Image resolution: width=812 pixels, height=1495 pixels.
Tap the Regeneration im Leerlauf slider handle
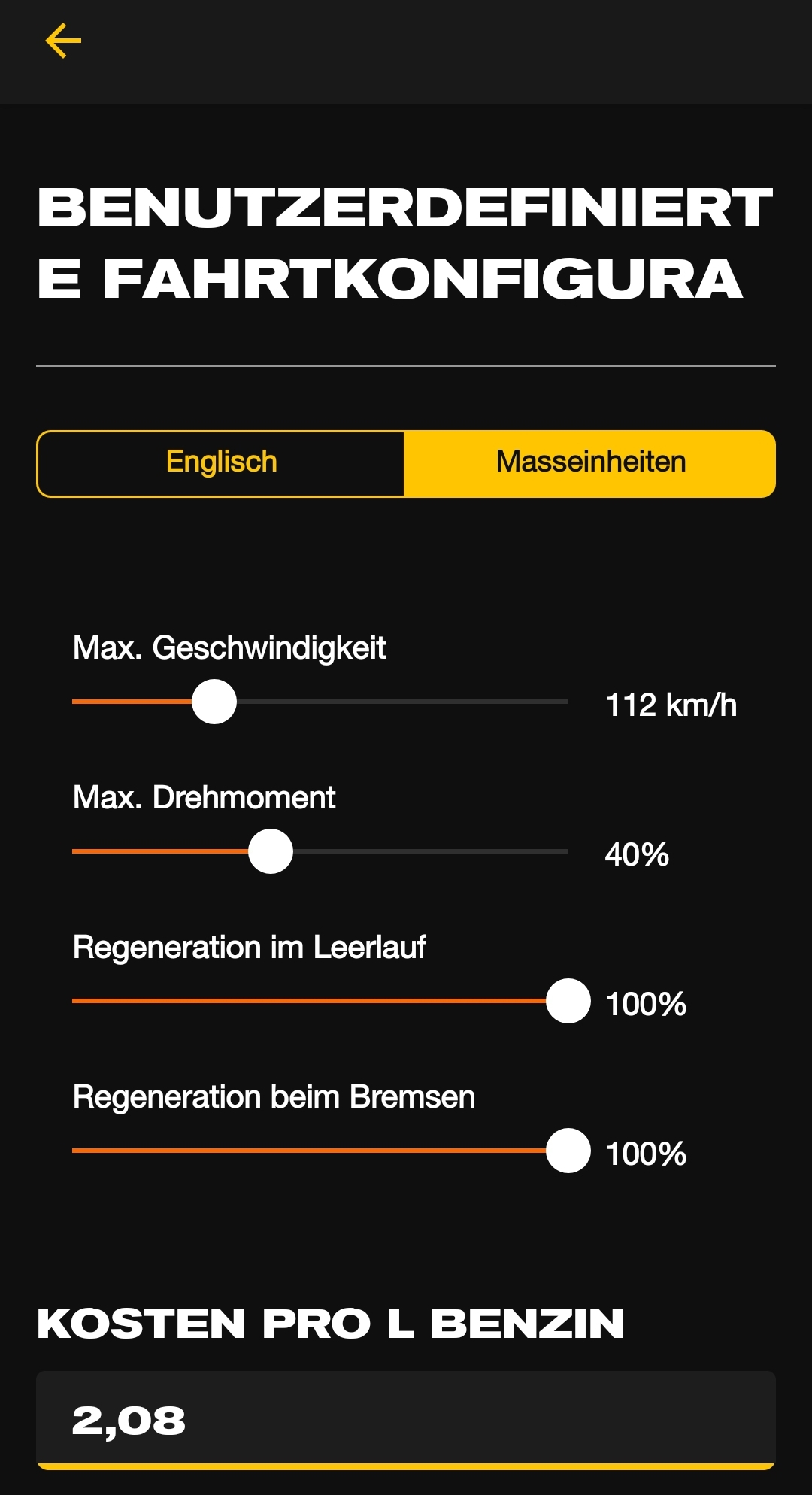coord(568,1001)
